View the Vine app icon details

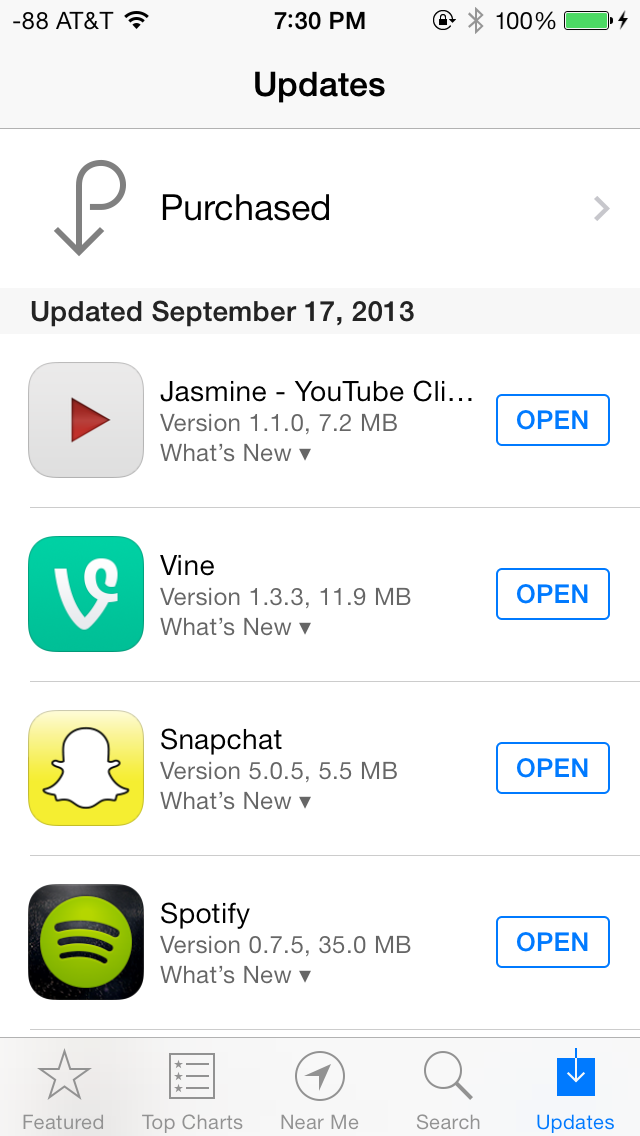[86, 594]
